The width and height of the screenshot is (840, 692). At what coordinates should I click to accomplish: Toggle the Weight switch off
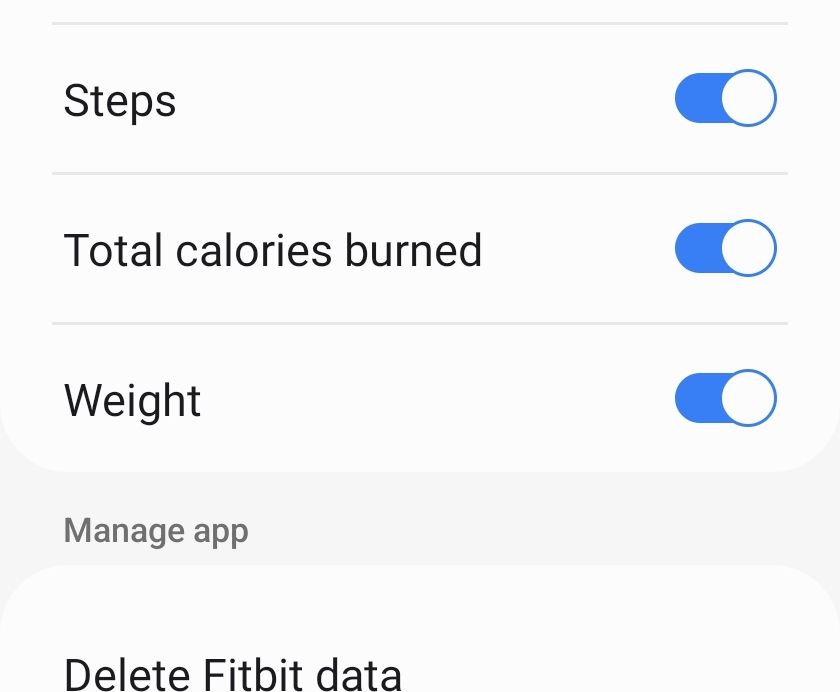(x=725, y=398)
